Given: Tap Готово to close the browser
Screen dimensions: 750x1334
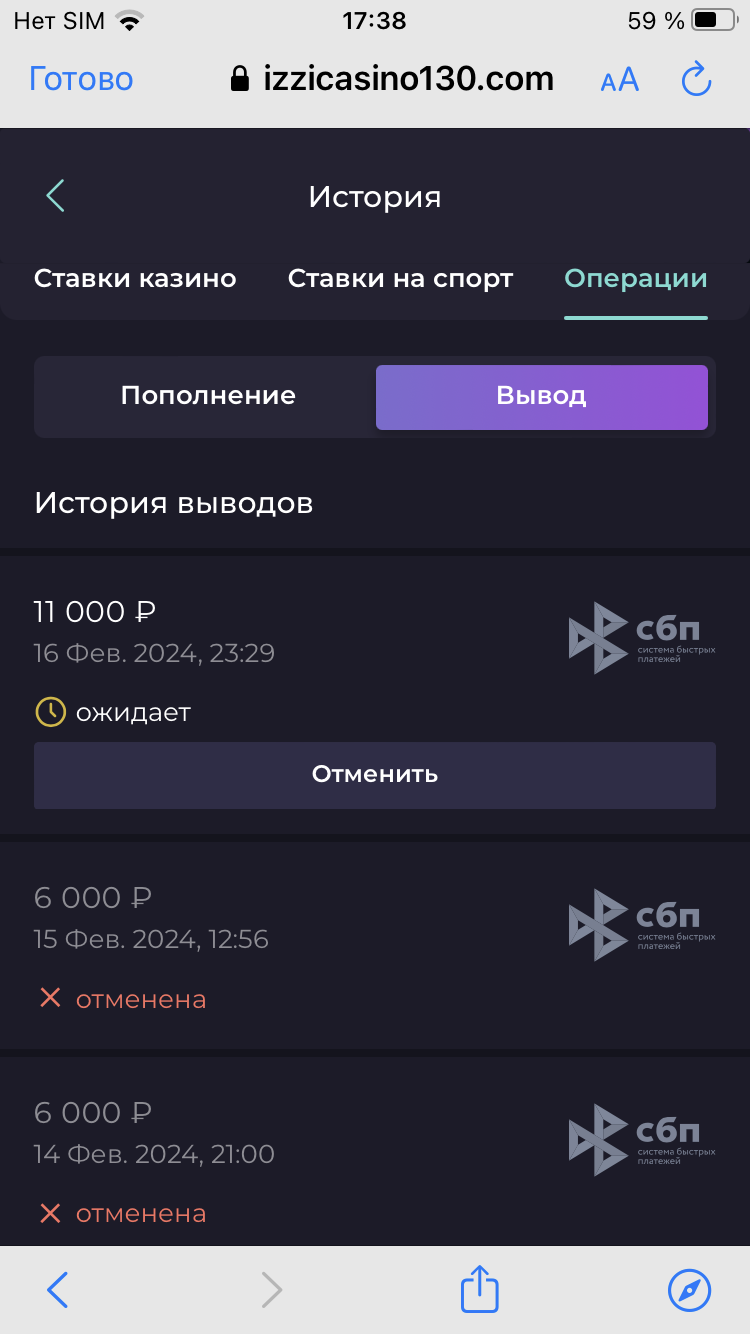Looking at the screenshot, I should coord(81,79).
